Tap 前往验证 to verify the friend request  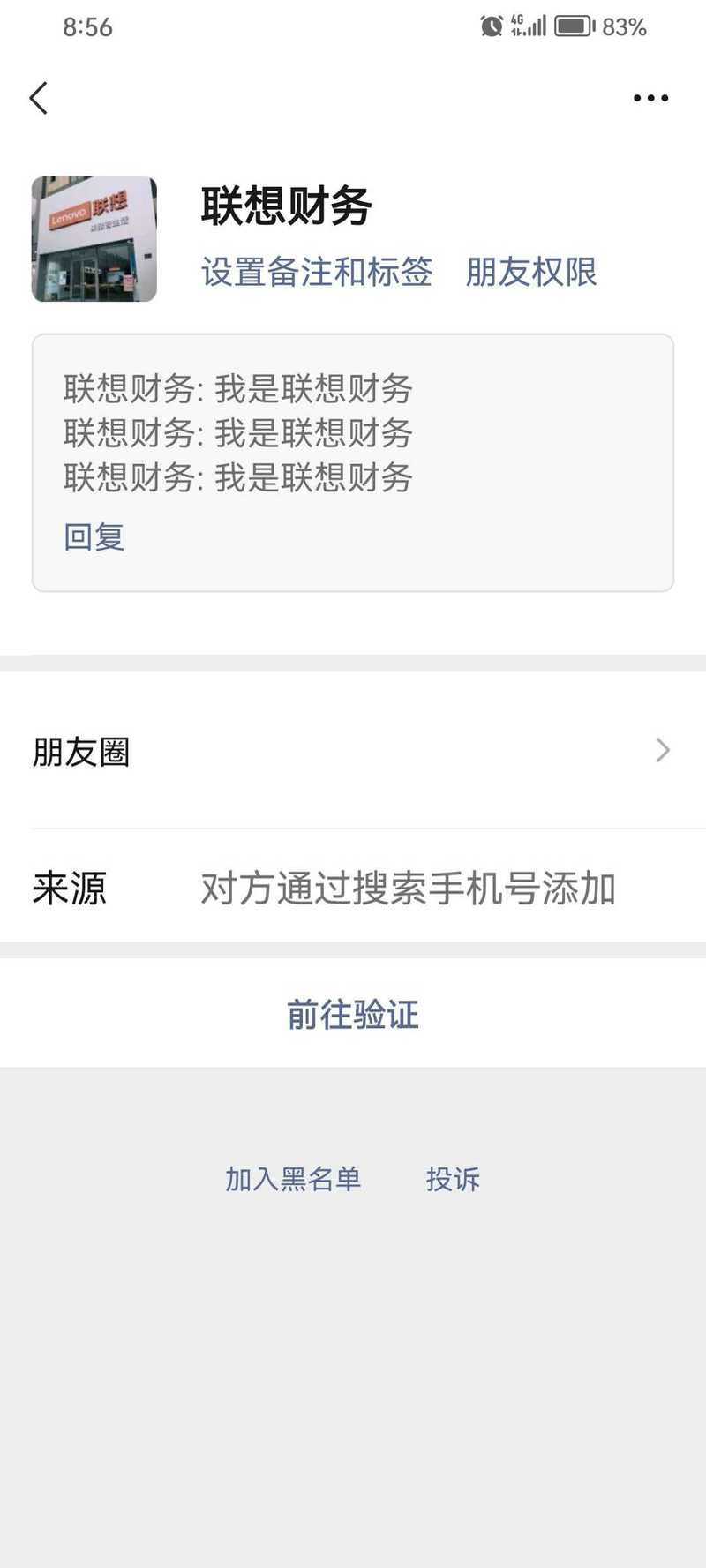pyautogui.click(x=353, y=1015)
